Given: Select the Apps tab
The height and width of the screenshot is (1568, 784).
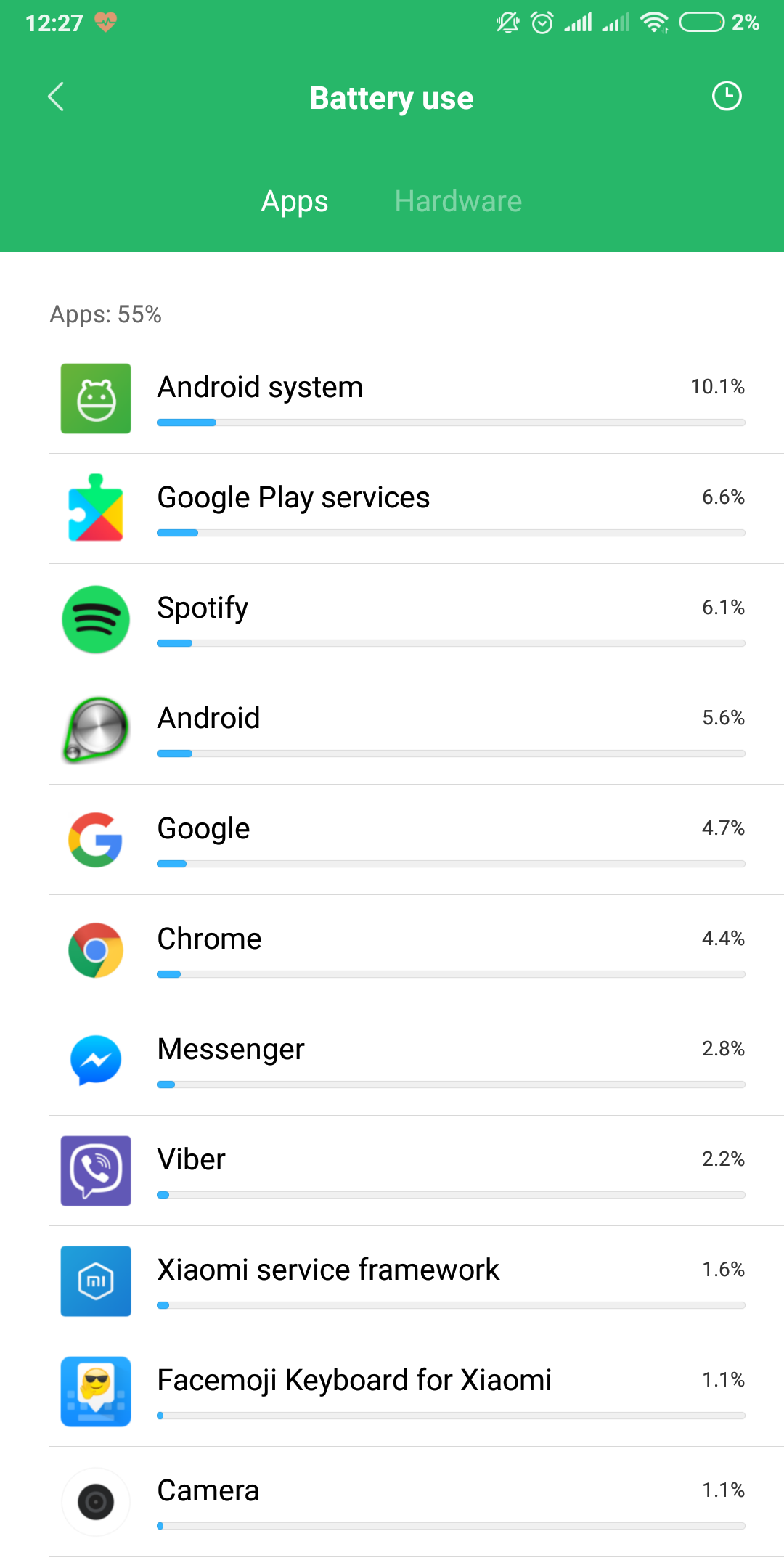Looking at the screenshot, I should pyautogui.click(x=295, y=201).
